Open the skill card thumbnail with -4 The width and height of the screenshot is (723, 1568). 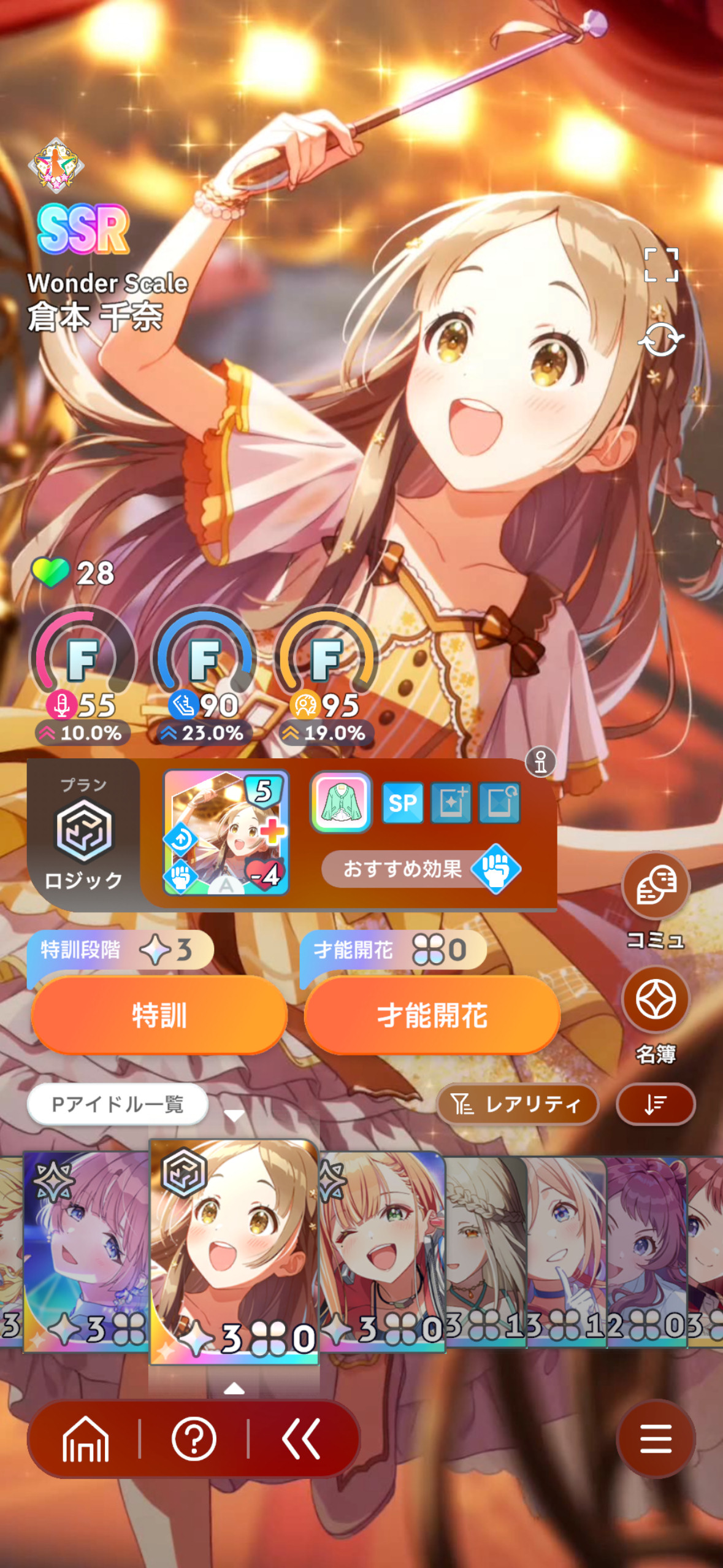click(226, 832)
